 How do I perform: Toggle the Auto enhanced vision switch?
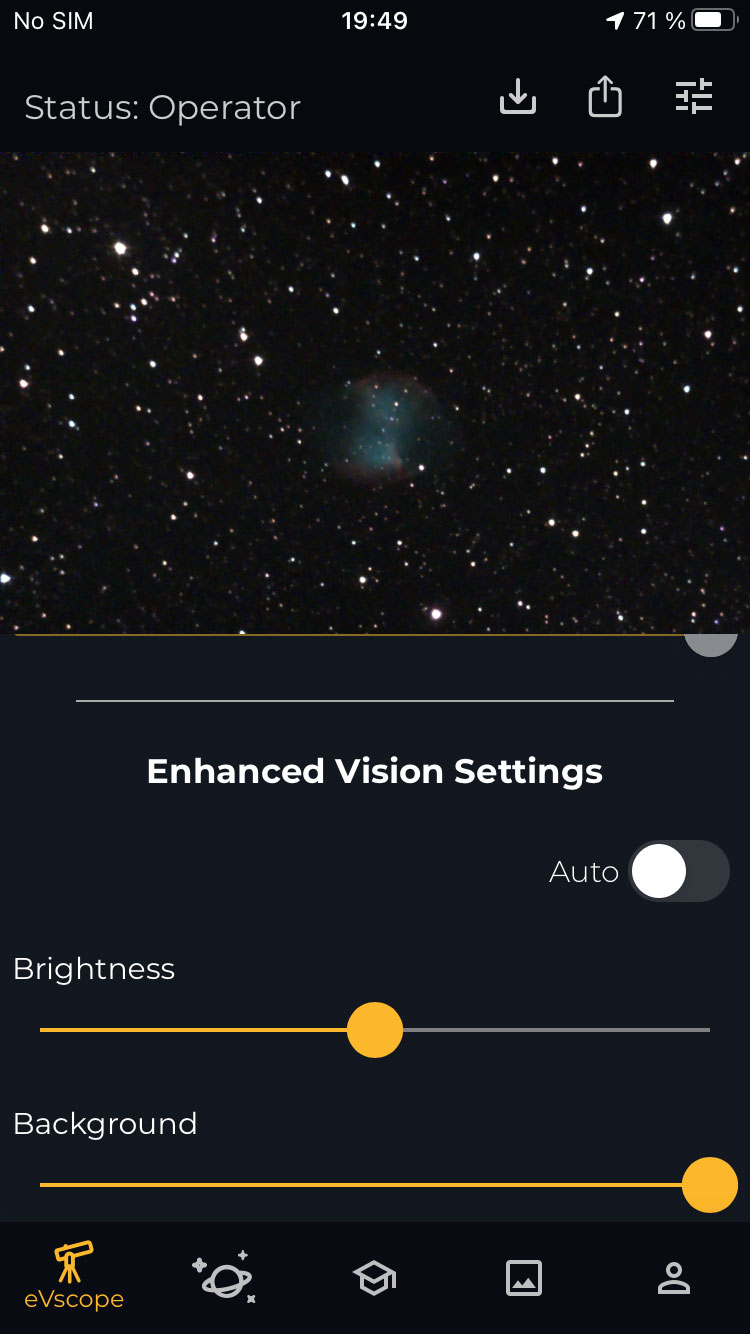coord(679,871)
